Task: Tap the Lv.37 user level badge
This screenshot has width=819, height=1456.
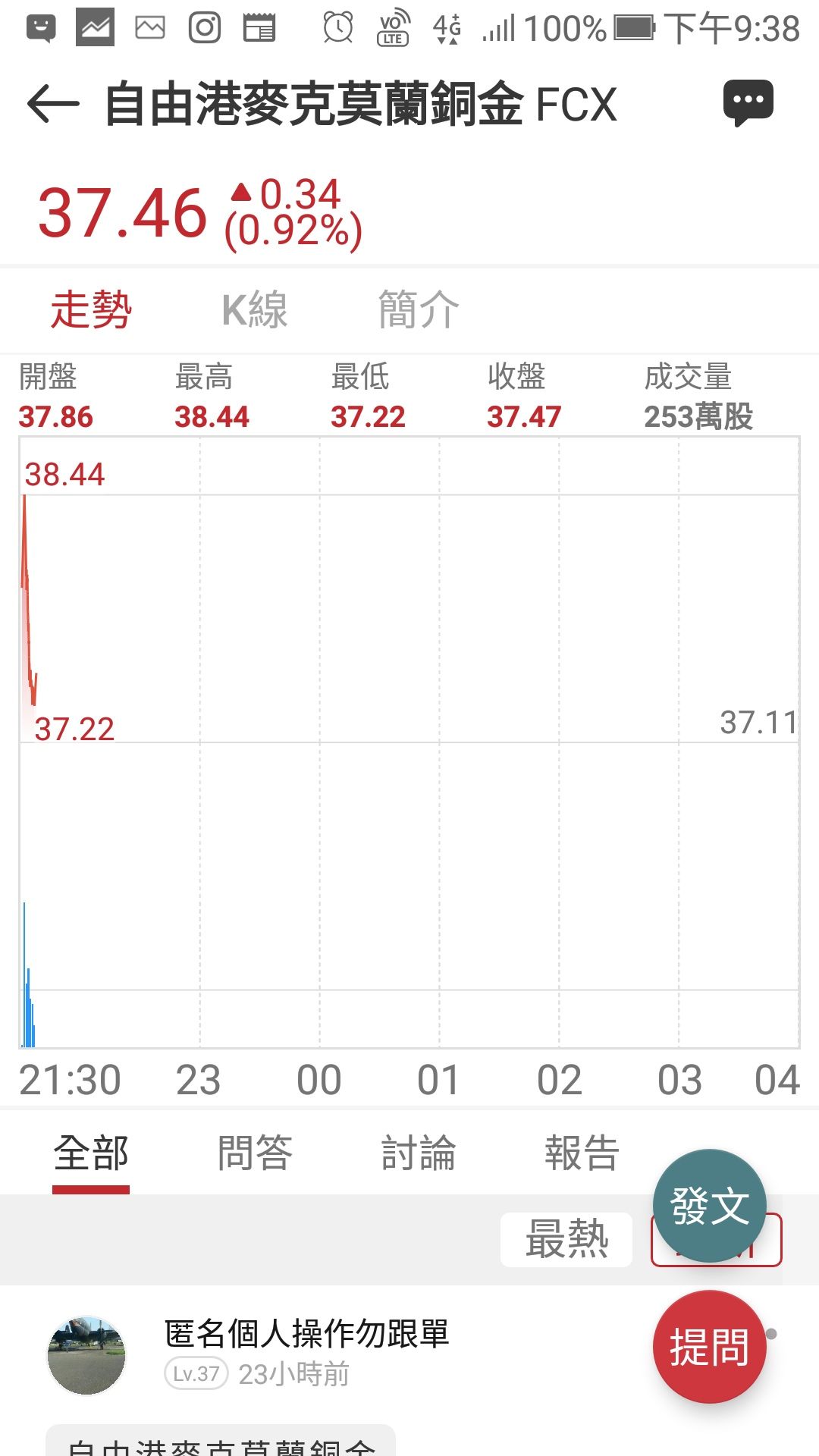Action: (194, 1373)
